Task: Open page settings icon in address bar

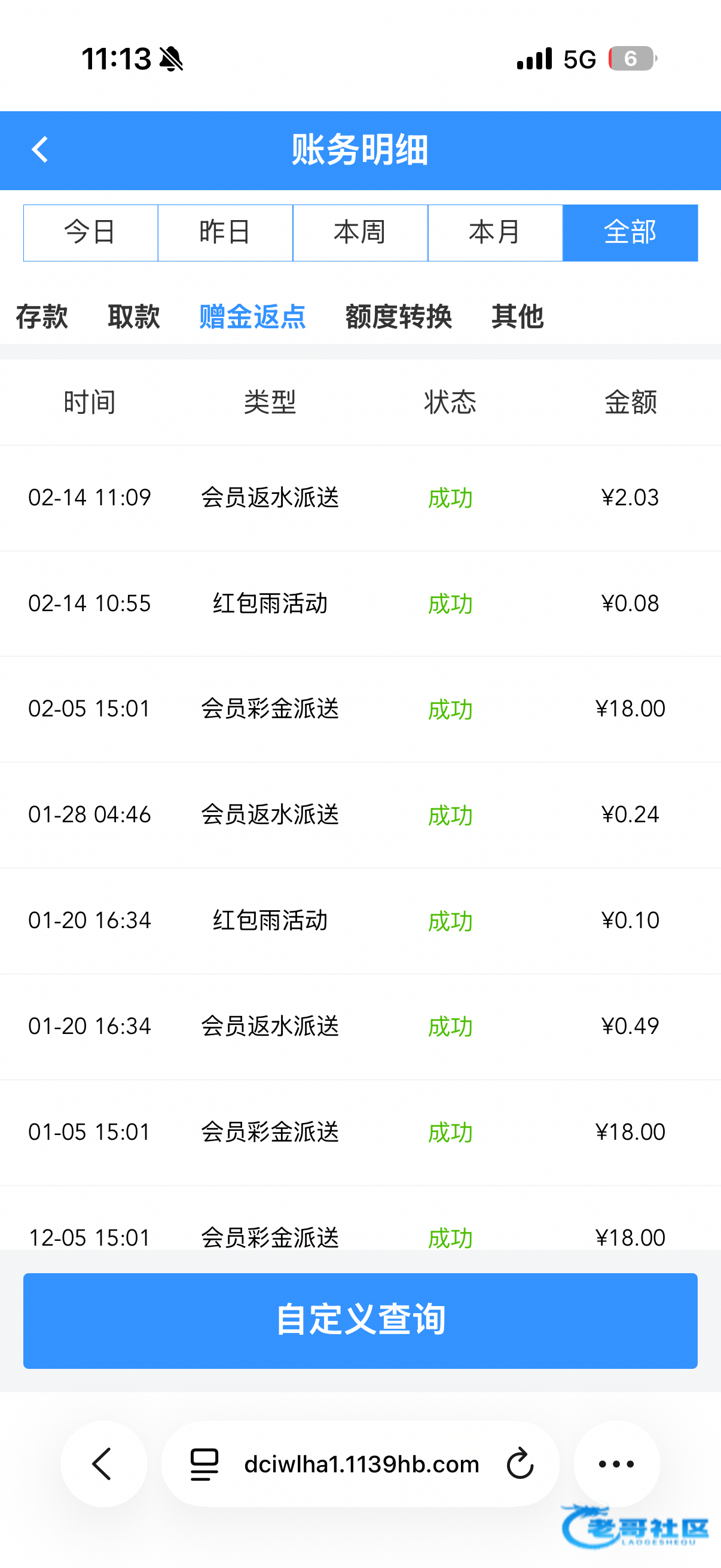Action: [204, 1463]
